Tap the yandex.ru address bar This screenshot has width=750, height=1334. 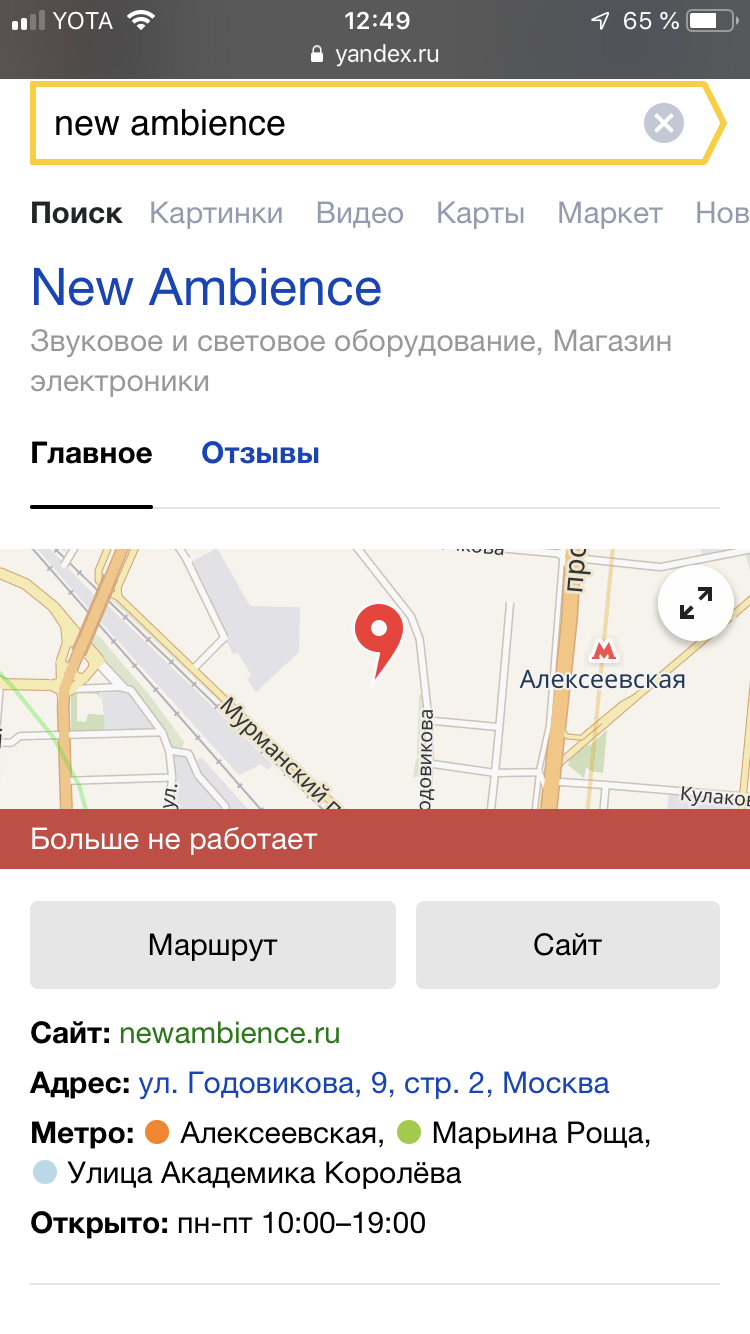tap(375, 54)
